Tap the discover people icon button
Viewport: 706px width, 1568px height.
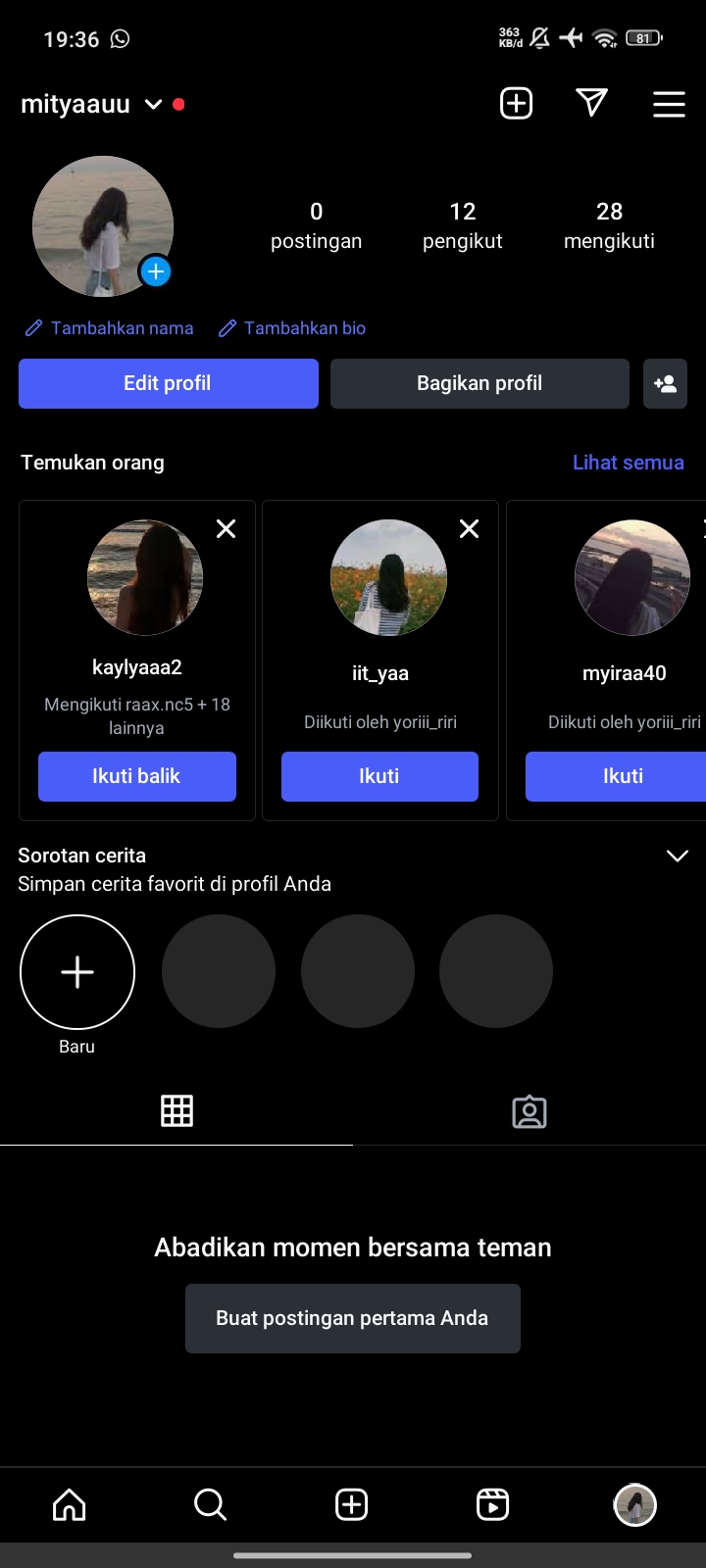point(665,383)
